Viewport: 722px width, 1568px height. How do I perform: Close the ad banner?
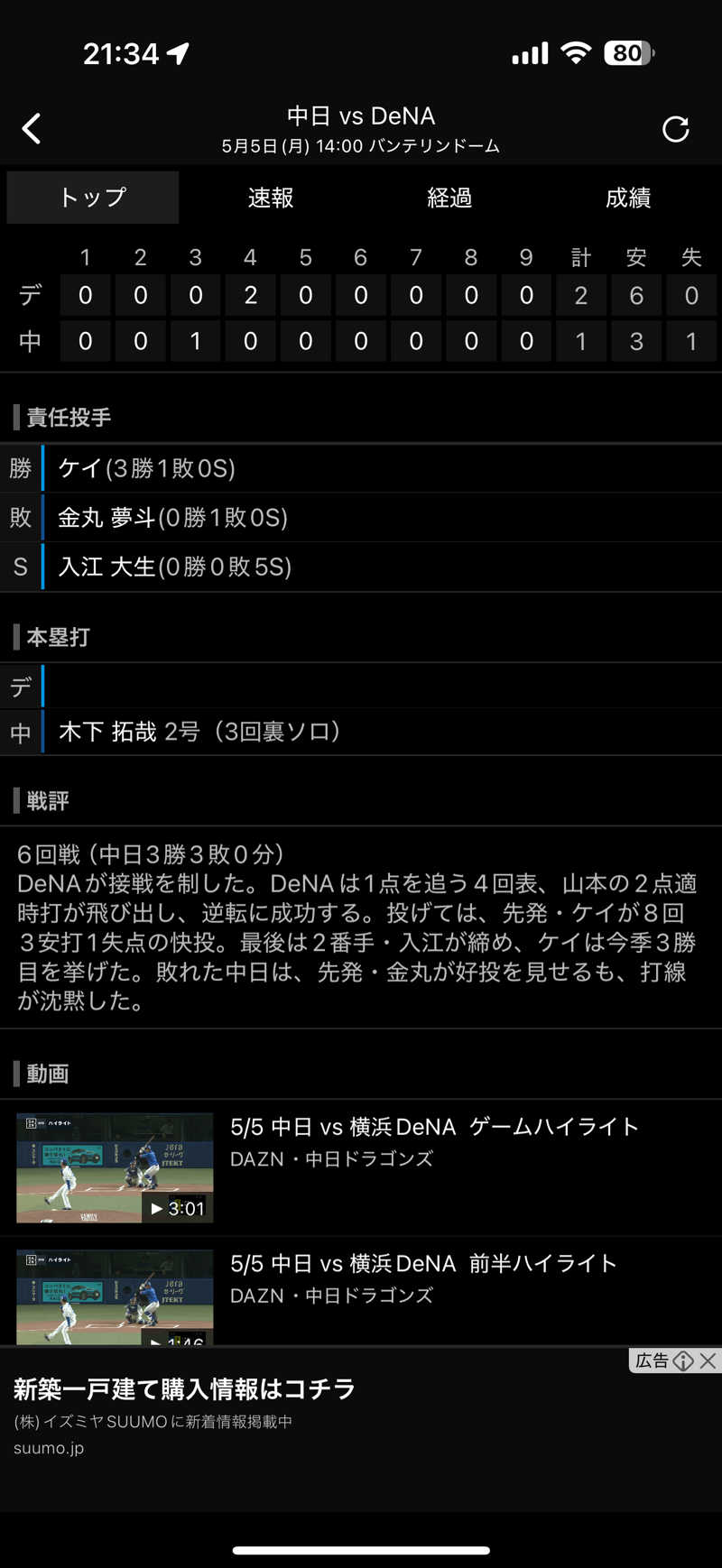[708, 1360]
